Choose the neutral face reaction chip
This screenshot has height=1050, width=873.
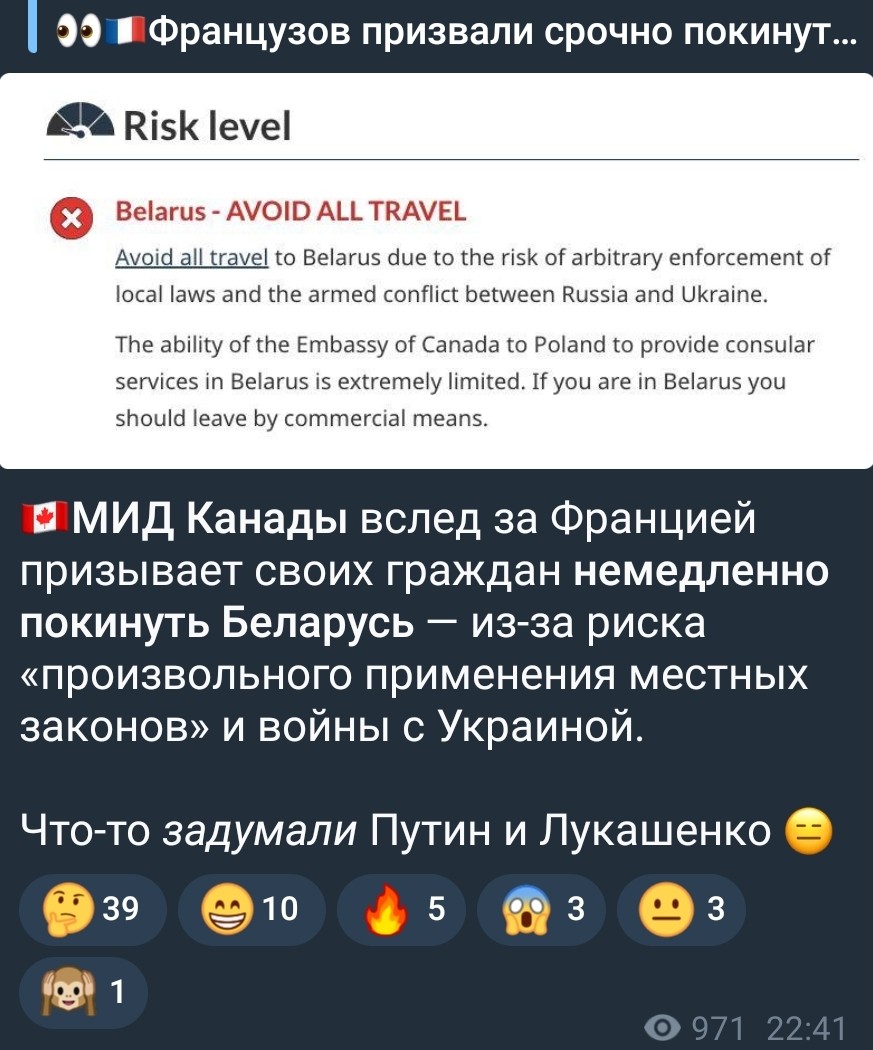tap(680, 909)
